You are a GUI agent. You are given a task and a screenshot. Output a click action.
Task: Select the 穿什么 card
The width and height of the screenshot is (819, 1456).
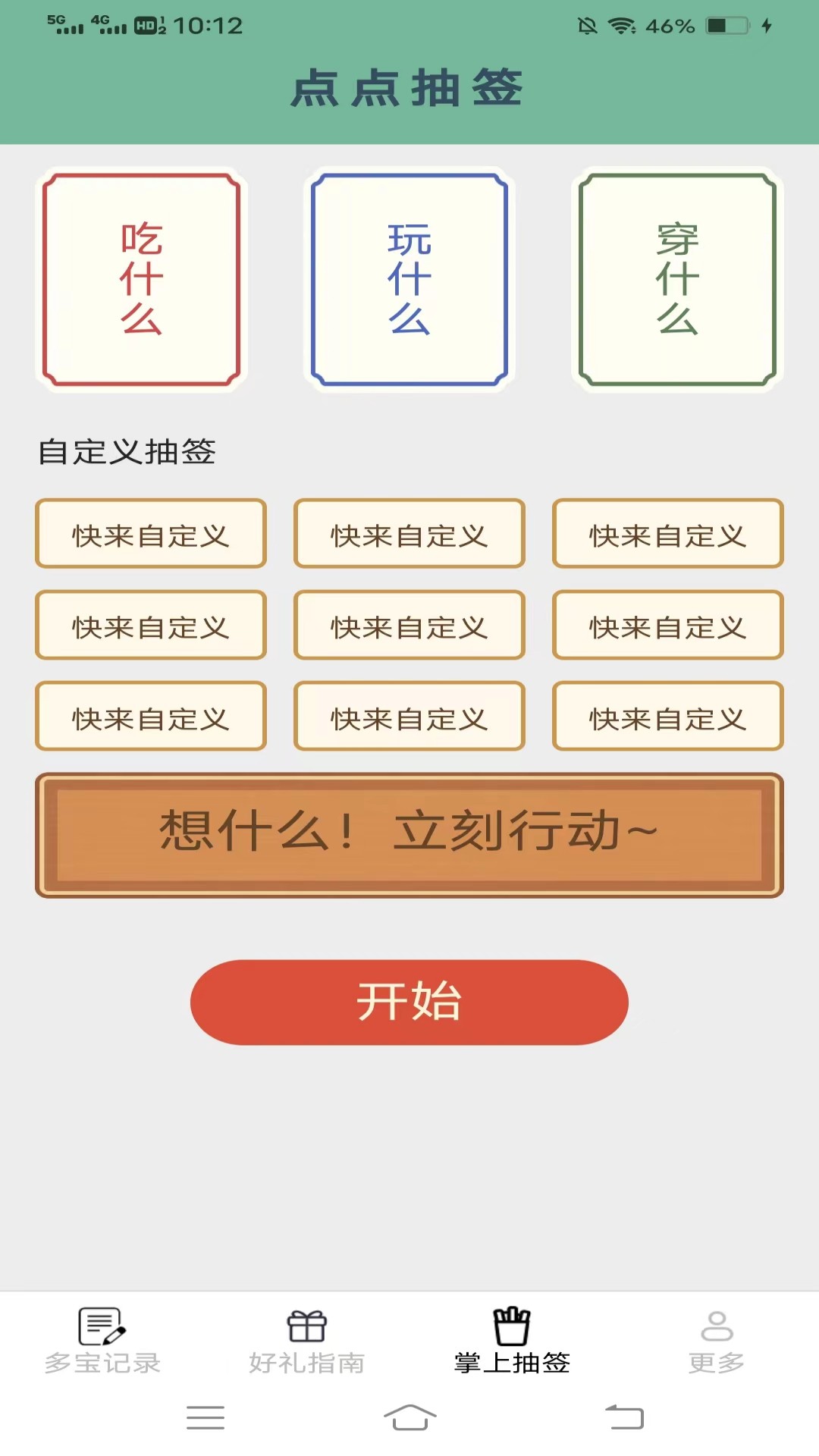click(676, 280)
